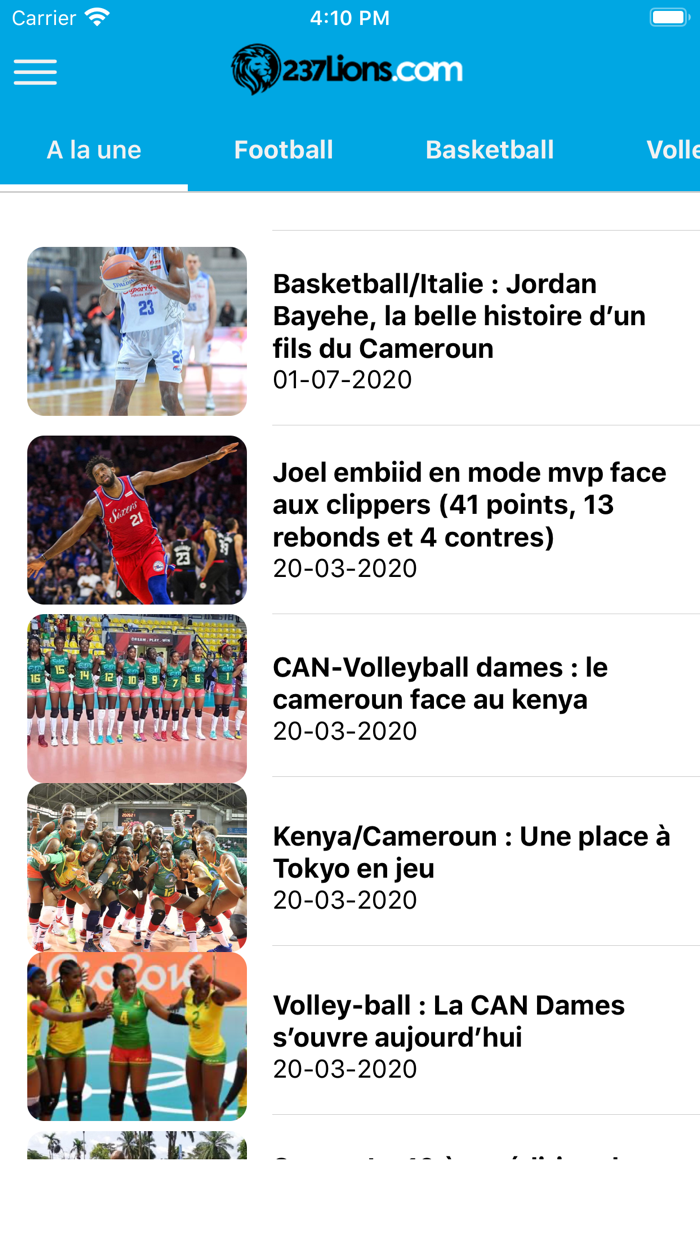
Task: Open the partially visible Volley tab
Action: [x=672, y=150]
